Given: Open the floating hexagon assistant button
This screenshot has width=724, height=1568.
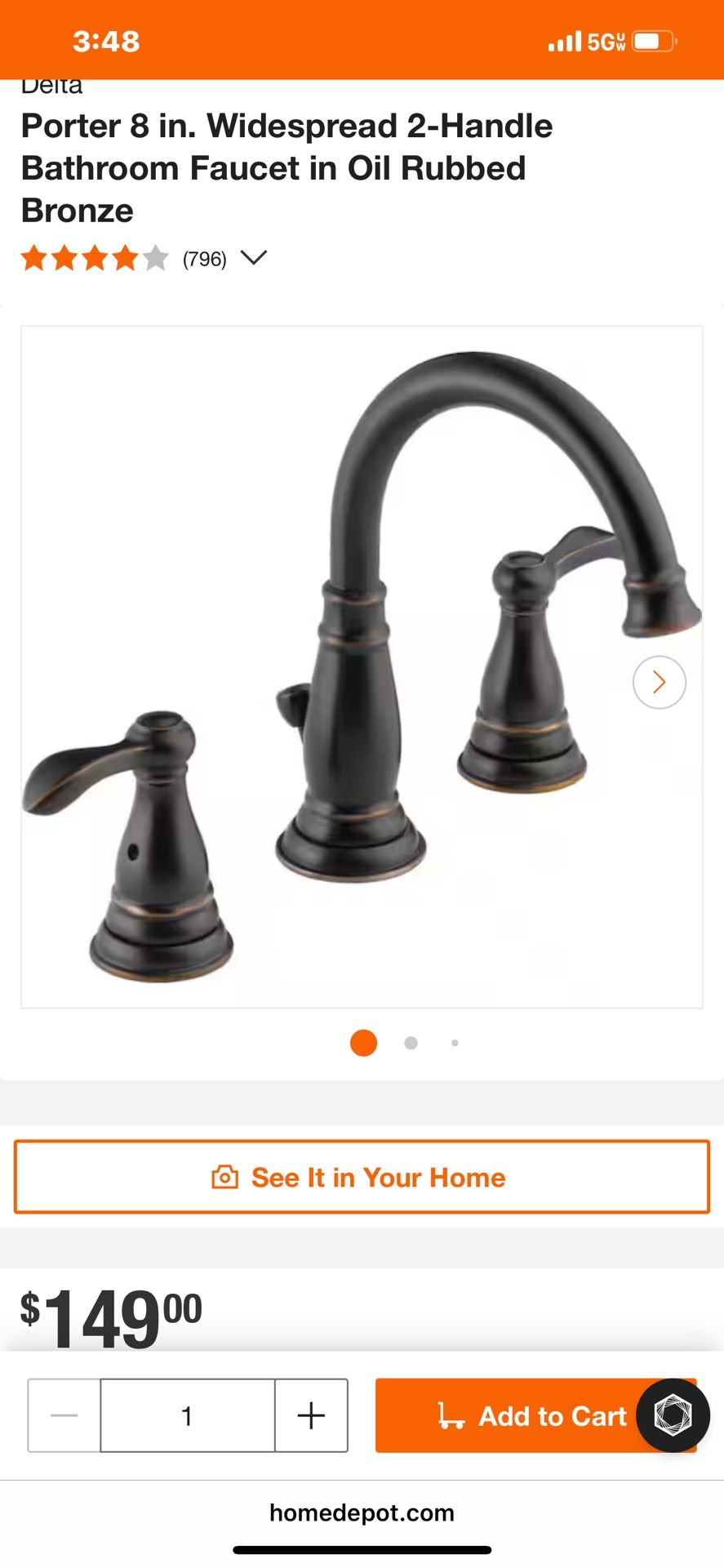Looking at the screenshot, I should pyautogui.click(x=673, y=1415).
